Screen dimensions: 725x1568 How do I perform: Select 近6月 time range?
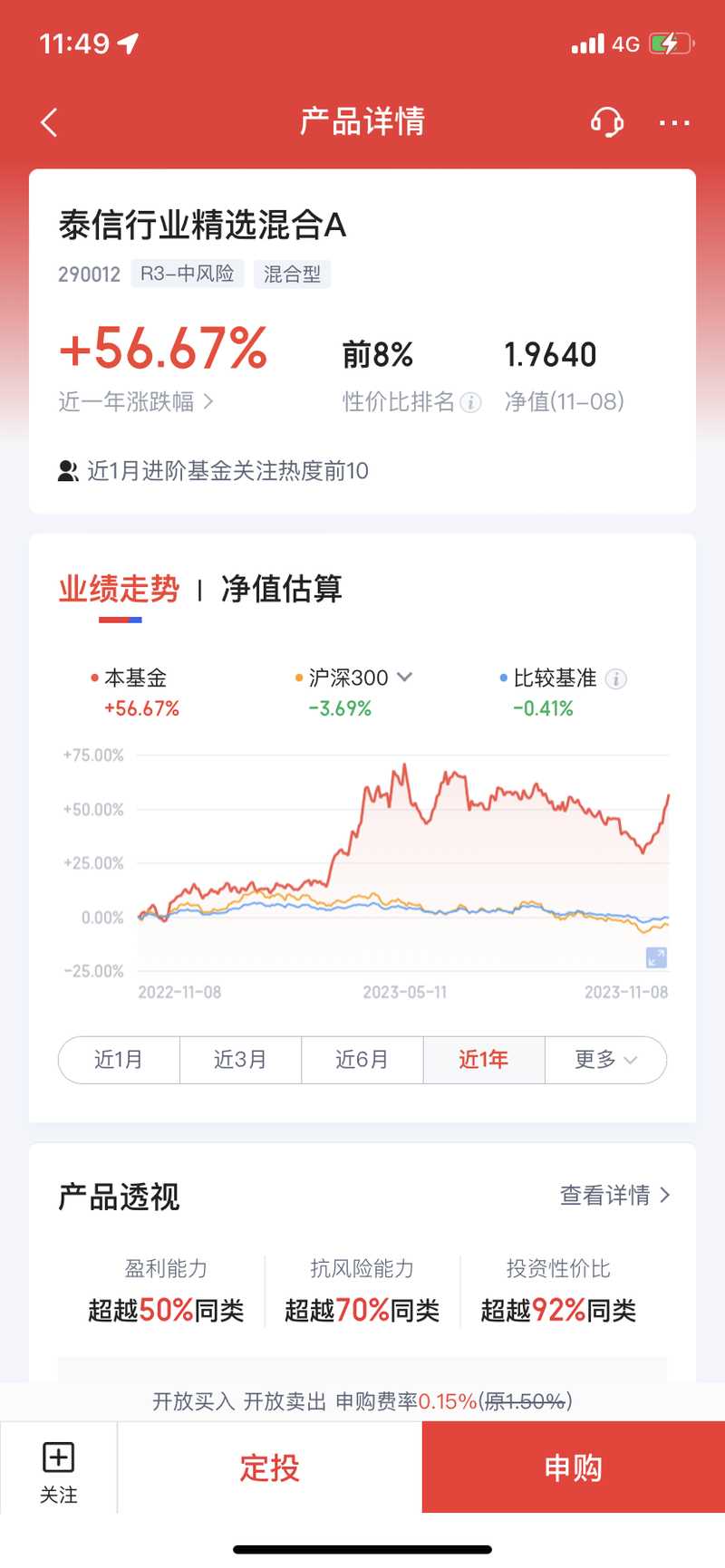pyautogui.click(x=362, y=1060)
